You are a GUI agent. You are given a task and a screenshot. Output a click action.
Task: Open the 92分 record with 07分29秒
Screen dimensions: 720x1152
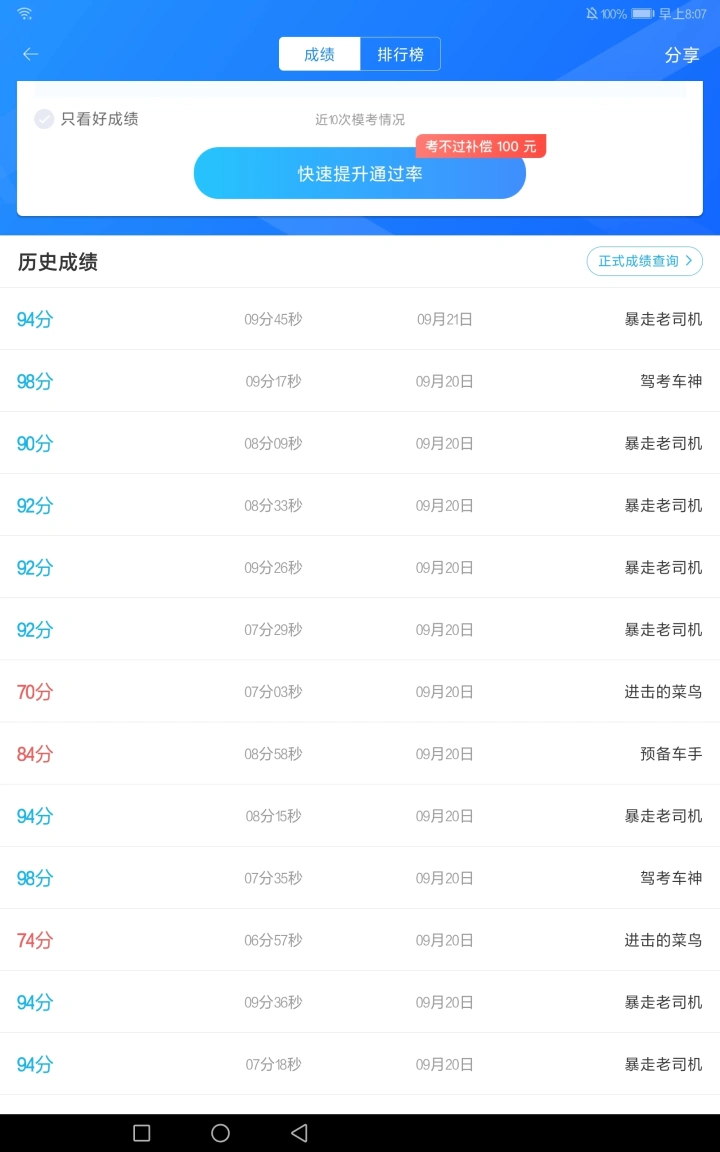point(360,630)
